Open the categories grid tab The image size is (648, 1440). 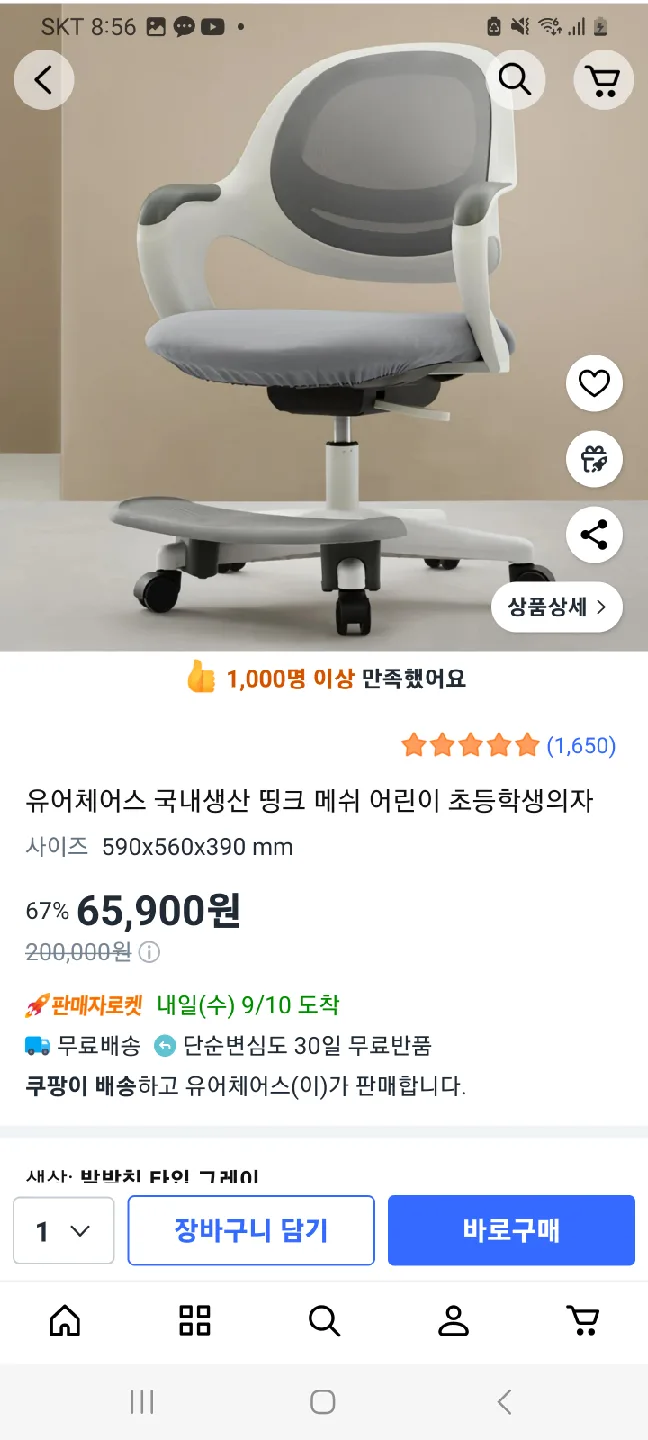pos(194,1321)
